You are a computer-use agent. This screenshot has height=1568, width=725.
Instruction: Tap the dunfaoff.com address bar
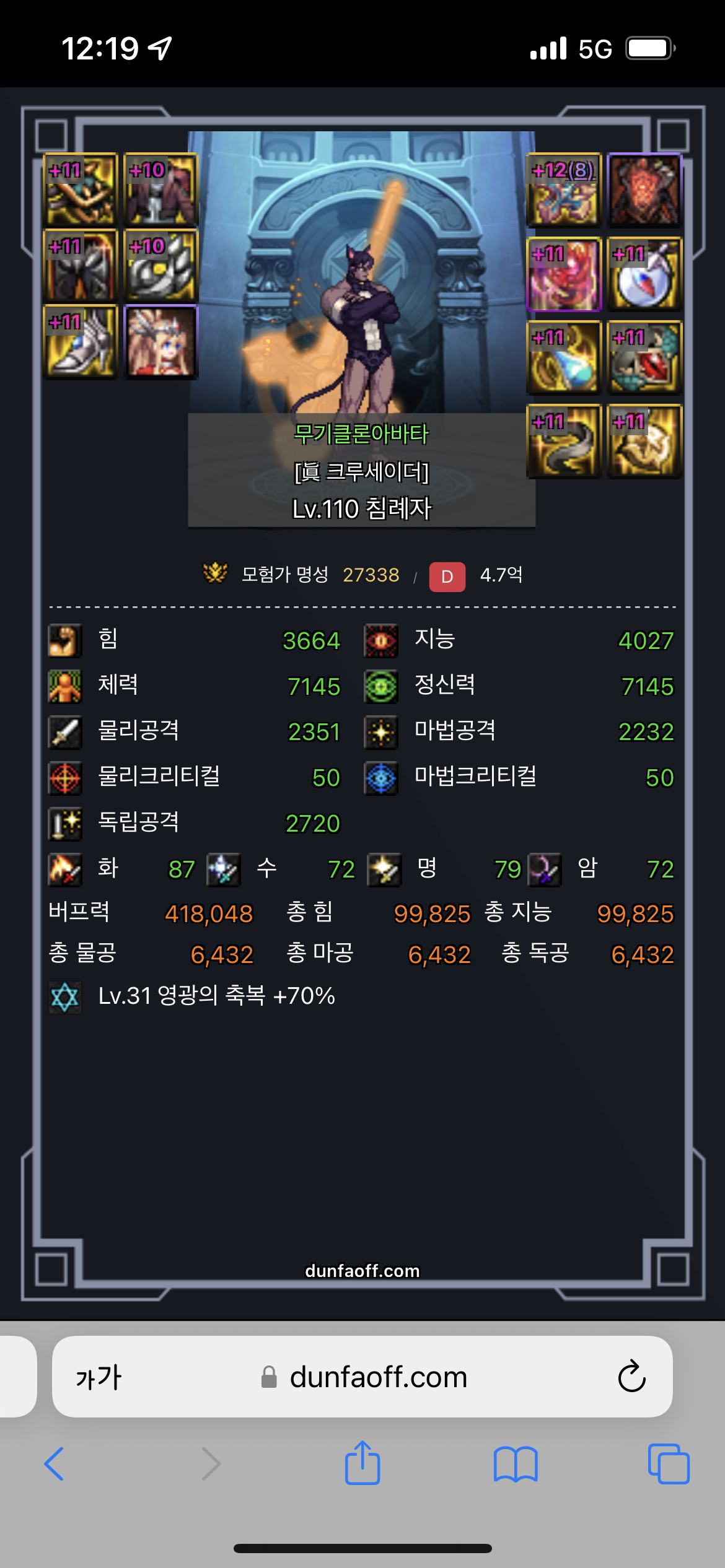(x=362, y=1377)
